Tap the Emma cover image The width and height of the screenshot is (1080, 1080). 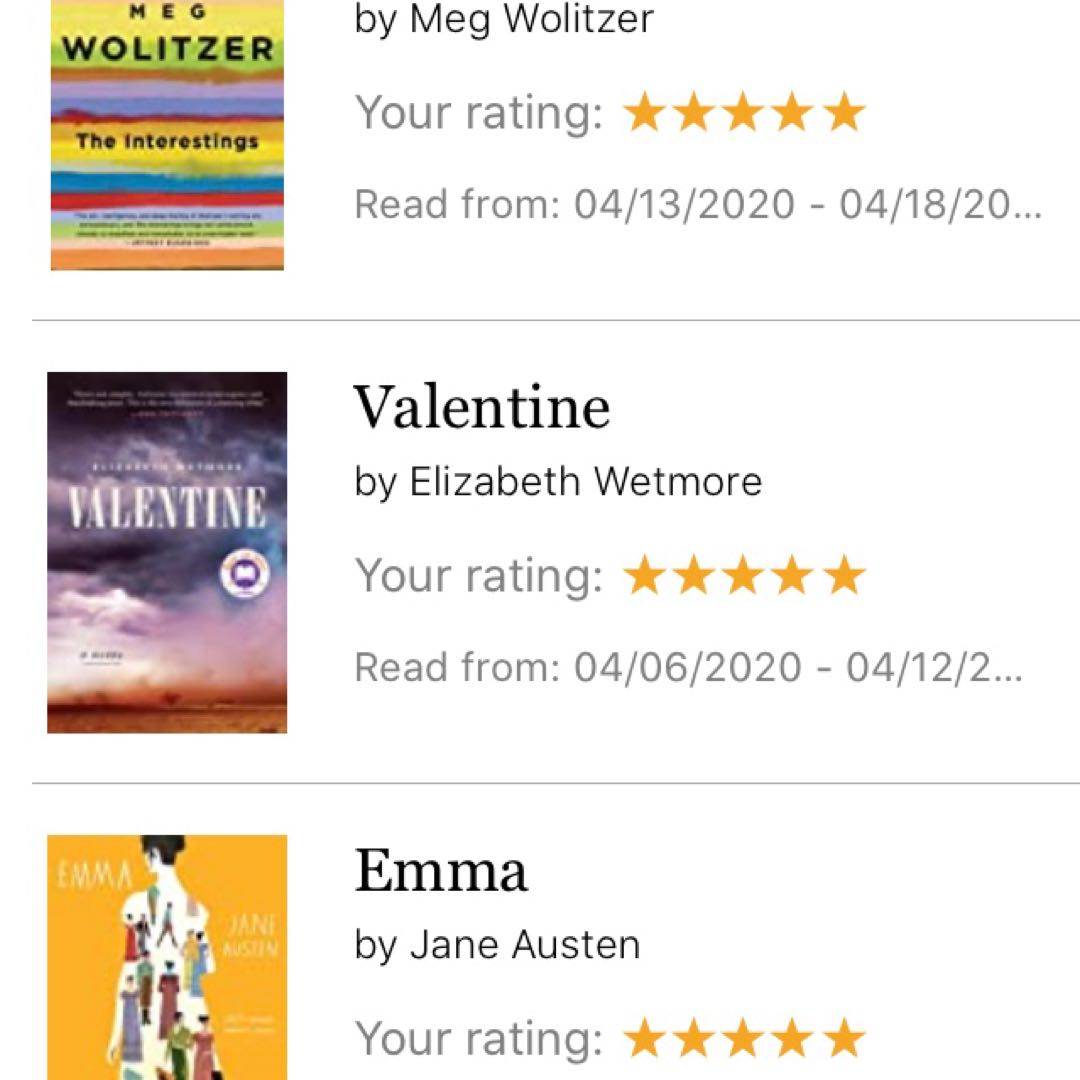(167, 957)
